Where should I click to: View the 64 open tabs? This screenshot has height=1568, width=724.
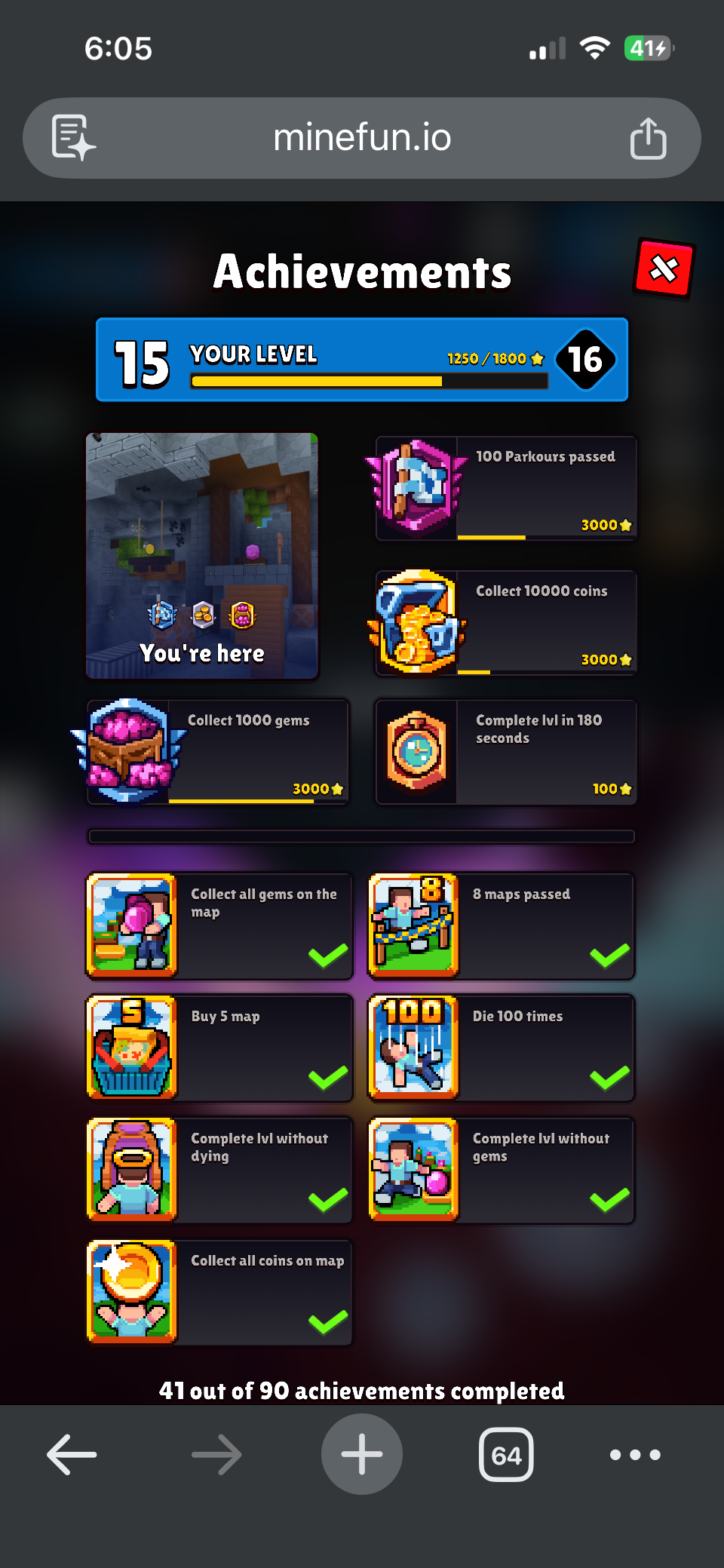click(x=506, y=1454)
